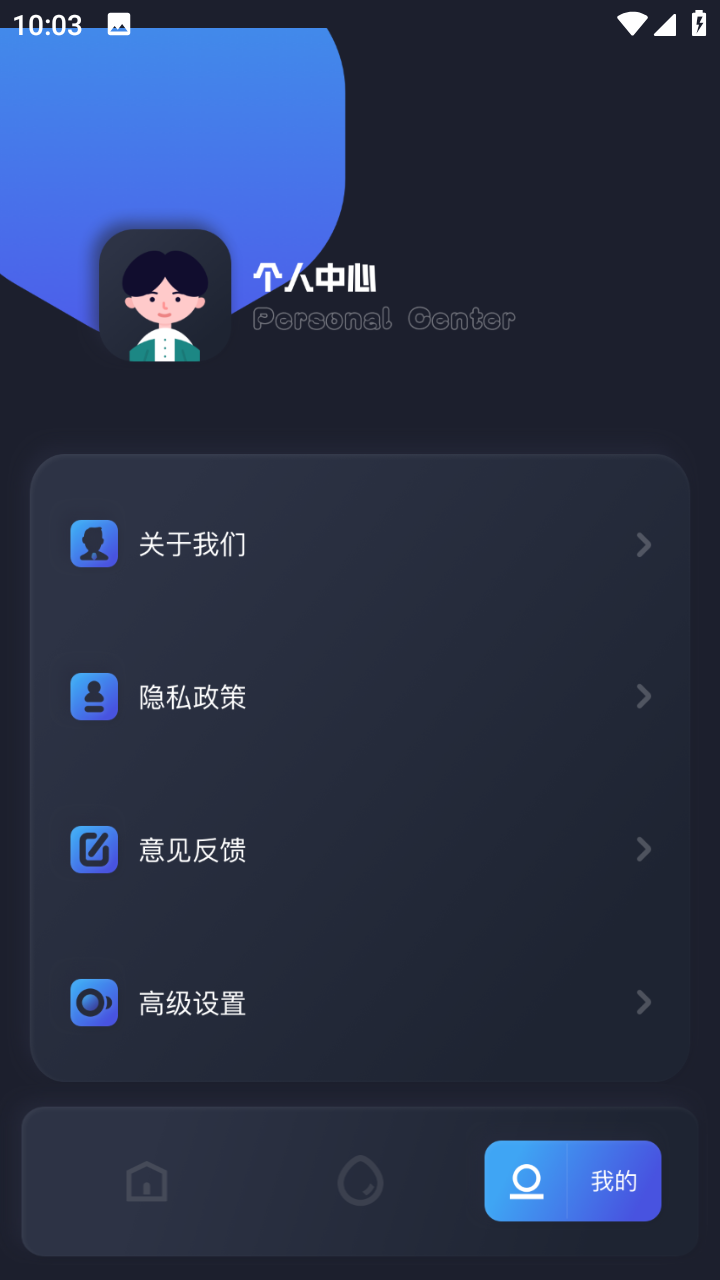Click the user avatar image

[165, 296]
